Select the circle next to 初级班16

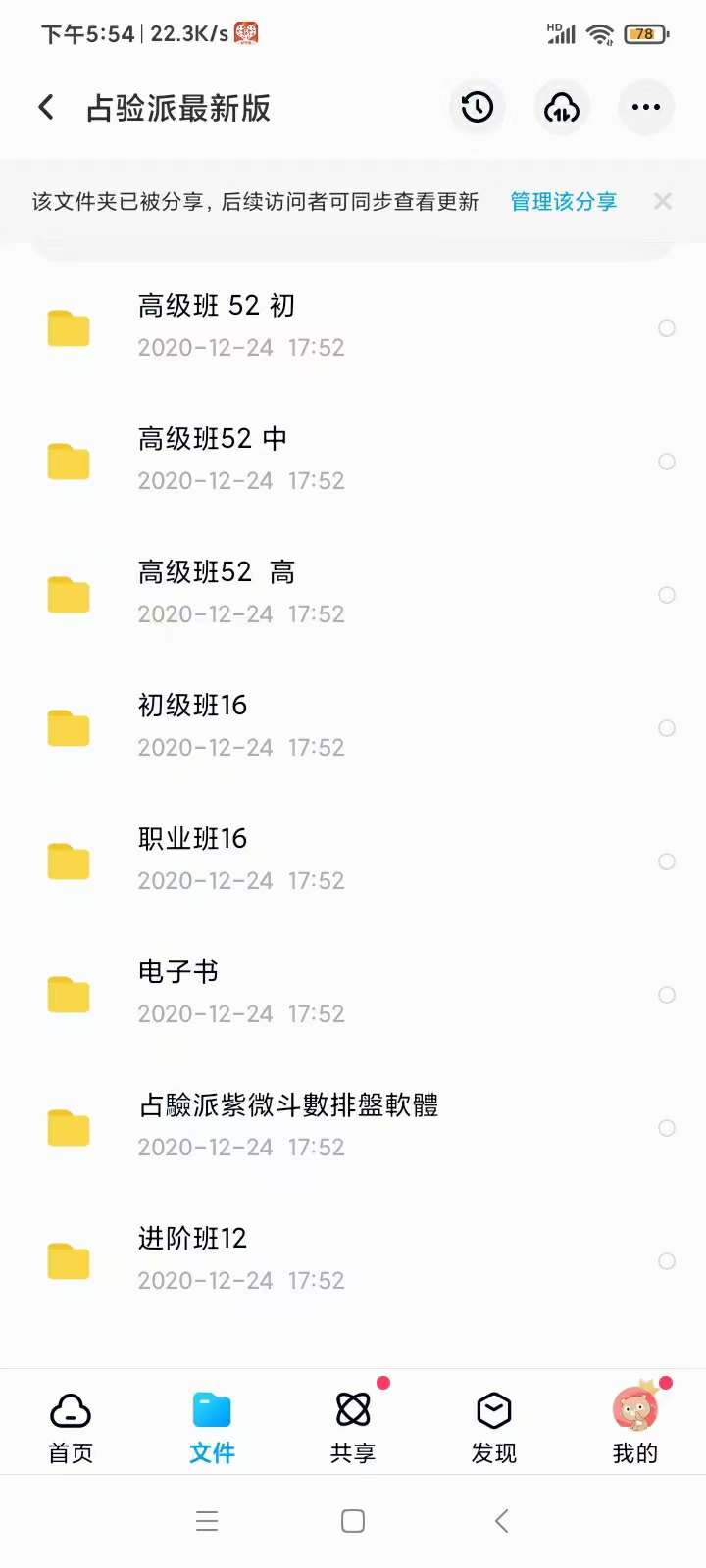tap(668, 728)
